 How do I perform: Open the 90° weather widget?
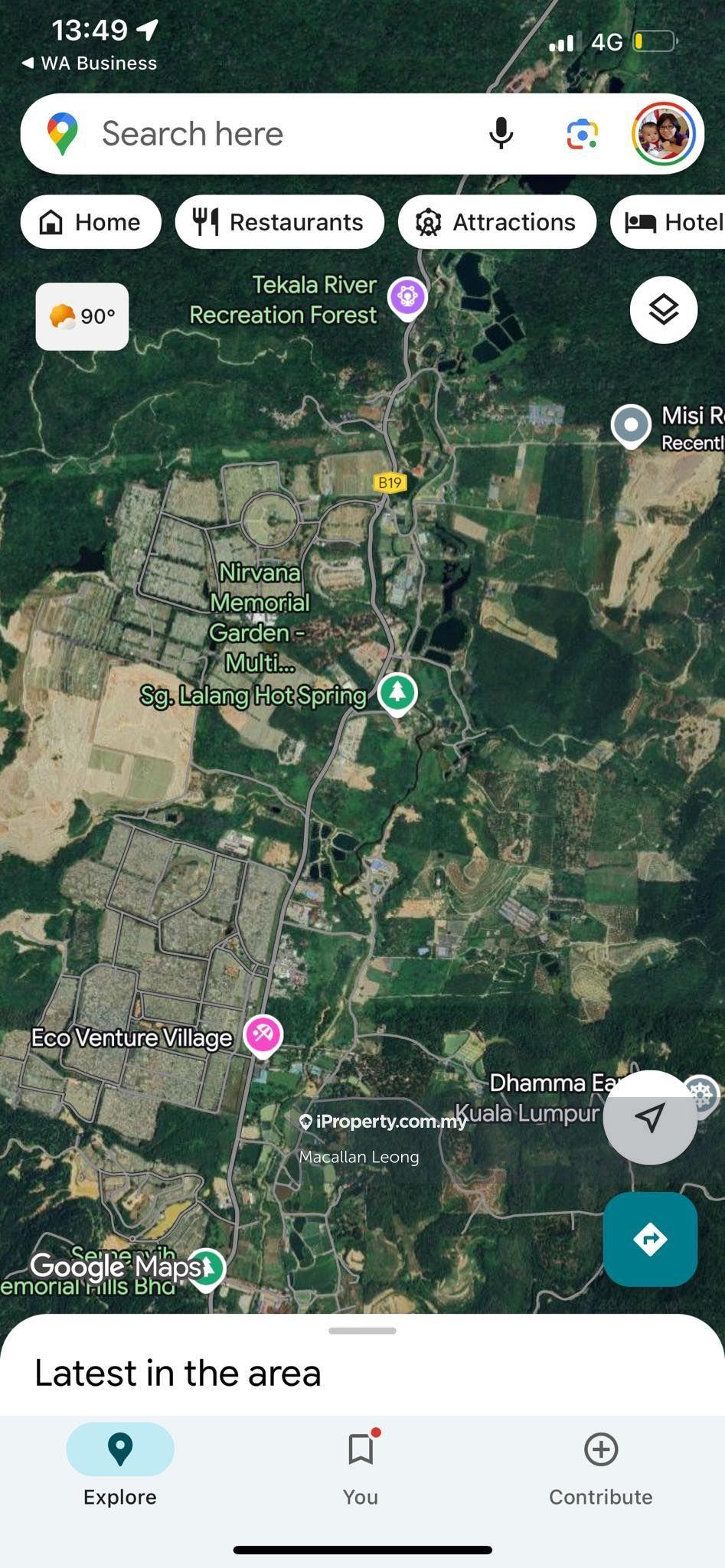tap(82, 316)
